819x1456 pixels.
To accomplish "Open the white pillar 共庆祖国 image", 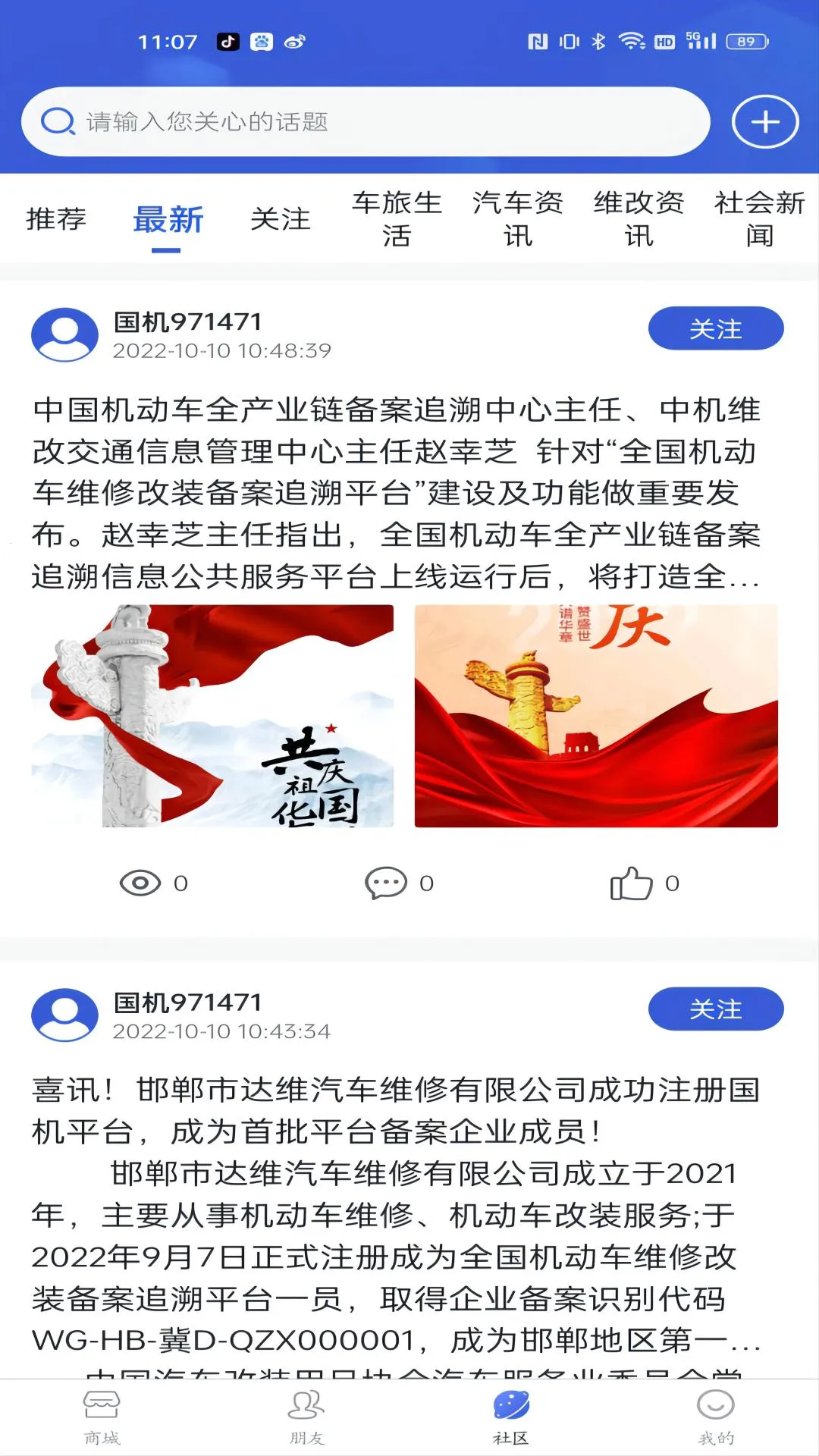I will coord(212,715).
